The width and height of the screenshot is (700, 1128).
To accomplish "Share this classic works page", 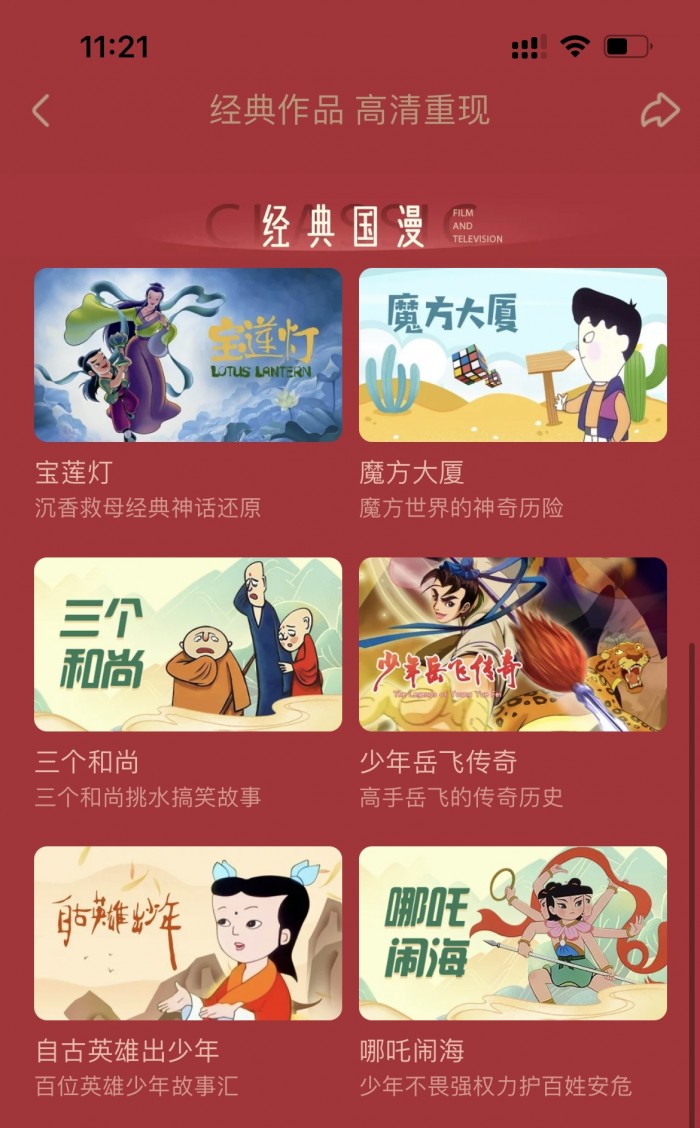I will pos(660,110).
